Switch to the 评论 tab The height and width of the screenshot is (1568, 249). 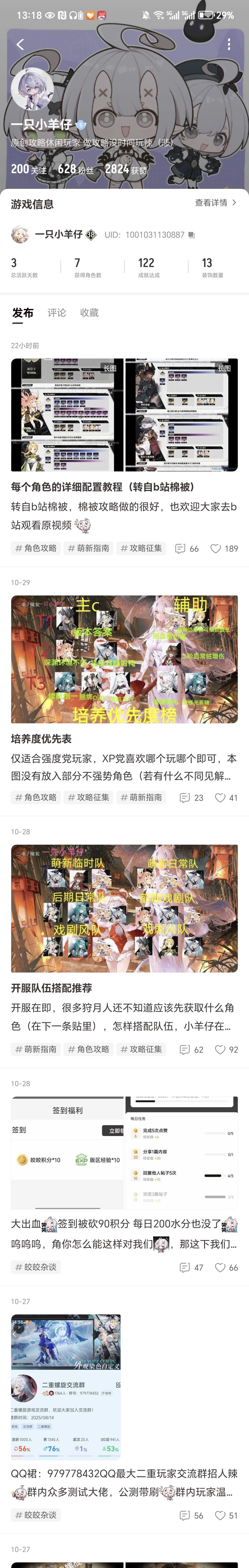point(57,313)
